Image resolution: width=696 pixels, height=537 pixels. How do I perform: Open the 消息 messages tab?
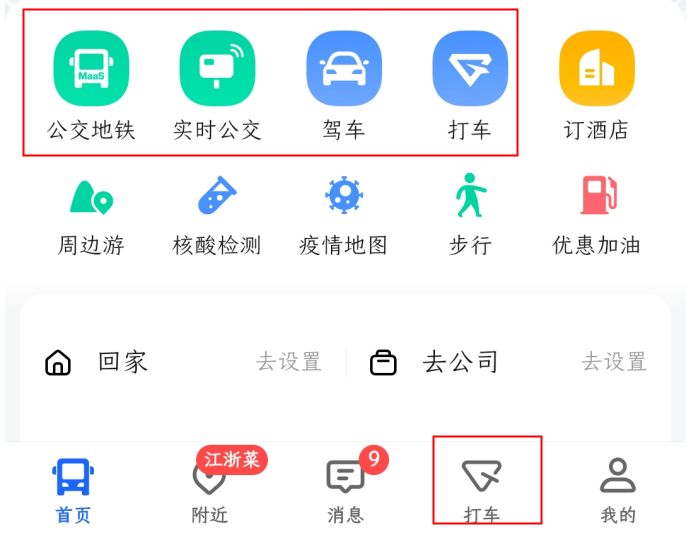tap(345, 490)
